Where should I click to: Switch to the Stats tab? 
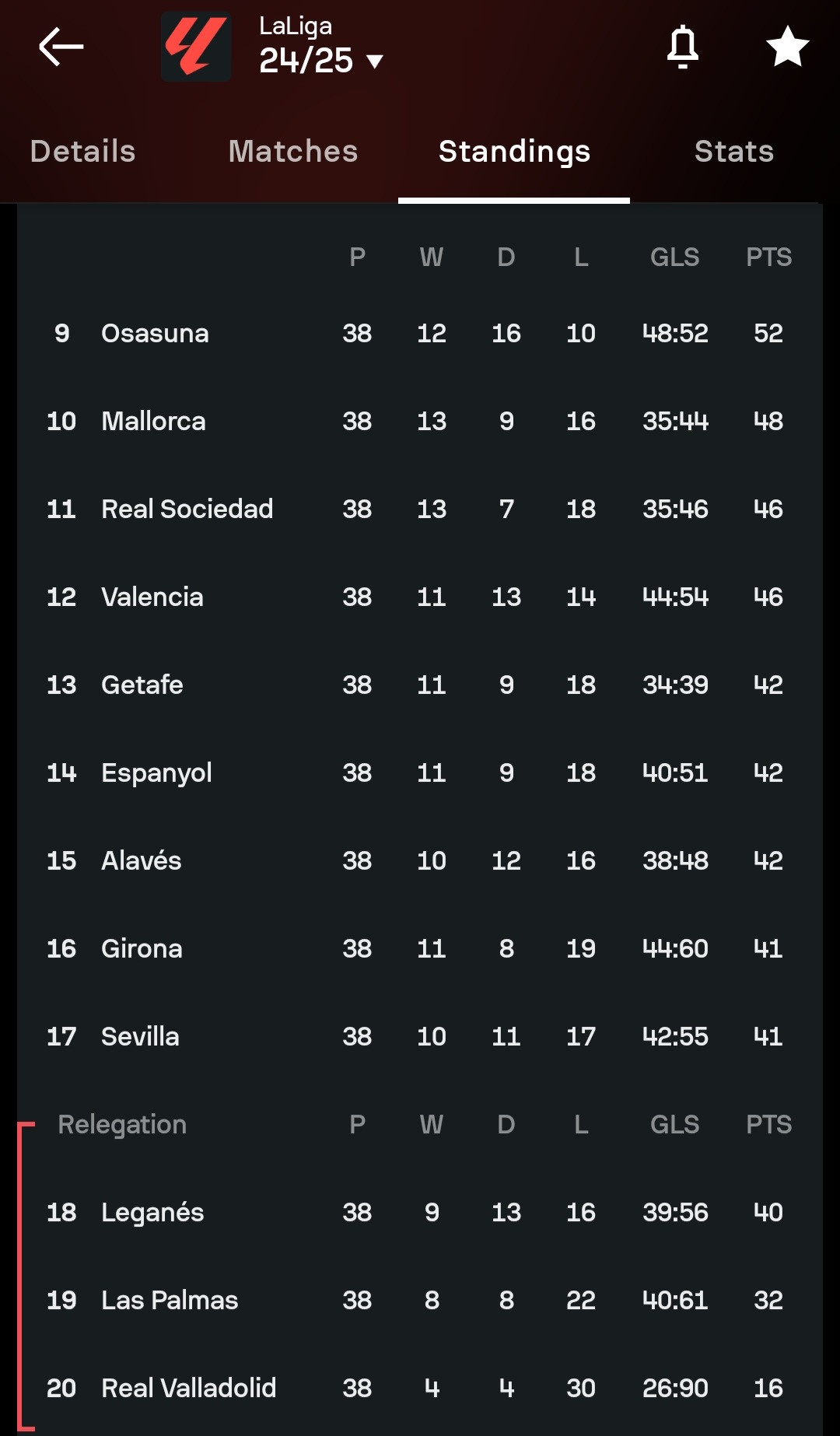point(734,152)
